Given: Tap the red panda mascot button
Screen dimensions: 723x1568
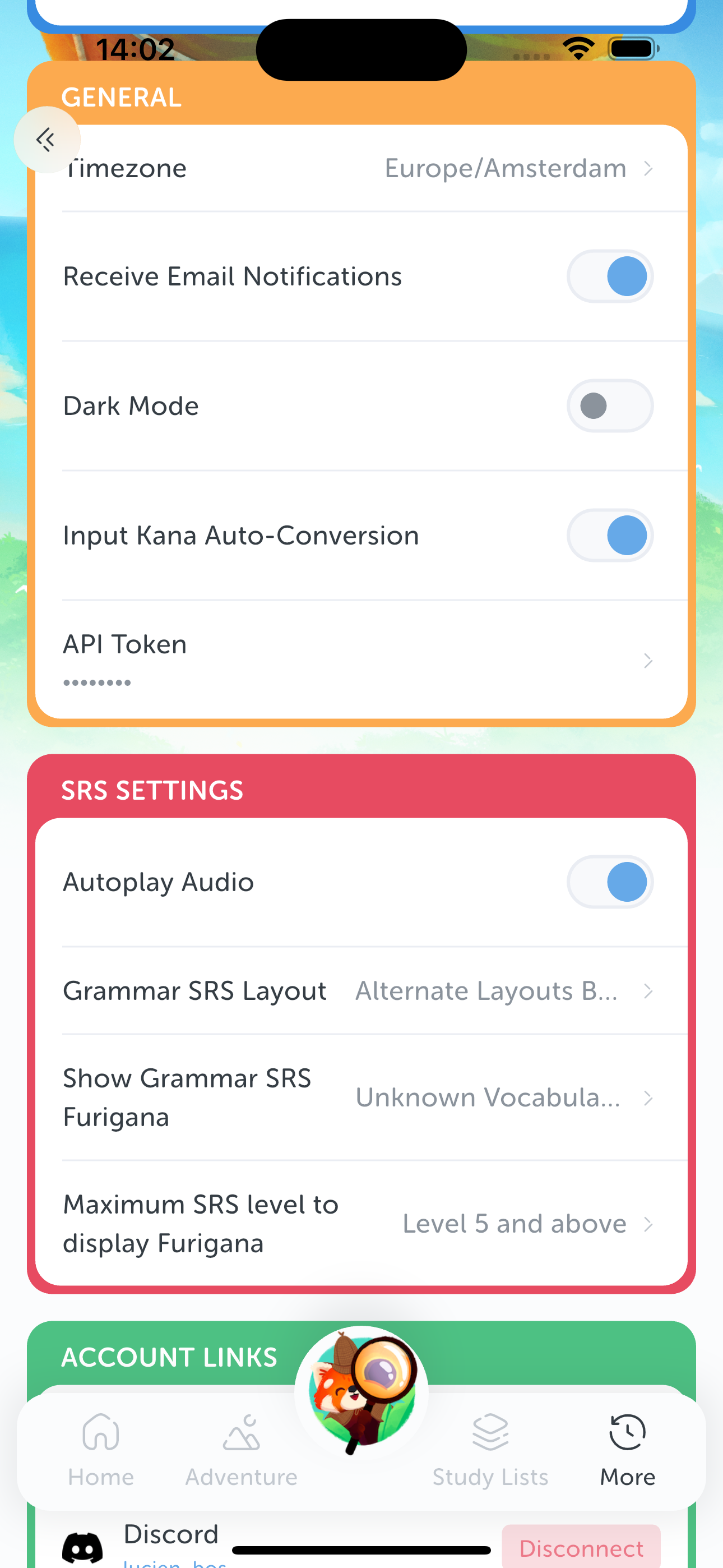Looking at the screenshot, I should point(361,1391).
